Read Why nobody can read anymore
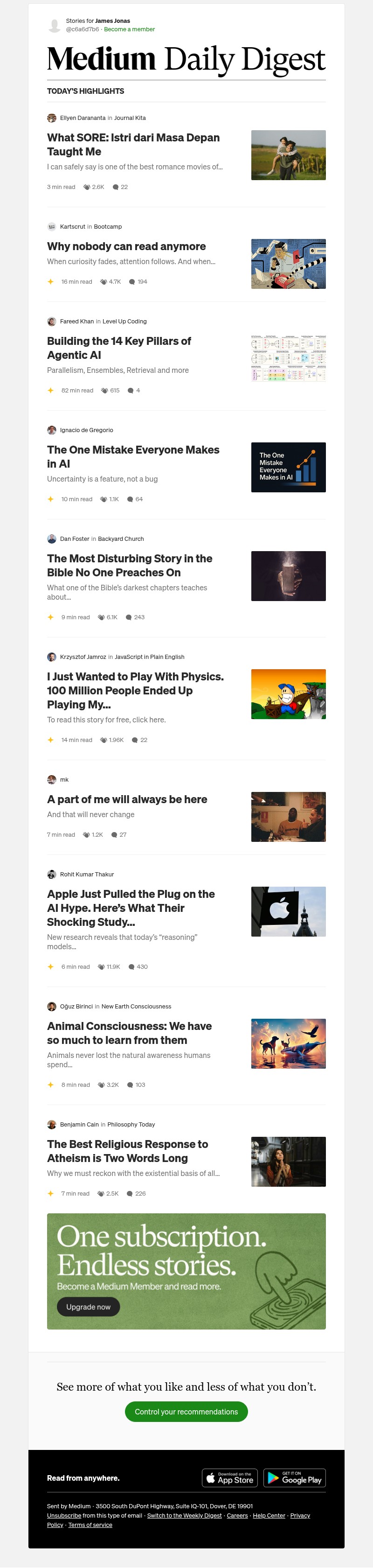Screen dimensions: 373x1568 (126, 246)
